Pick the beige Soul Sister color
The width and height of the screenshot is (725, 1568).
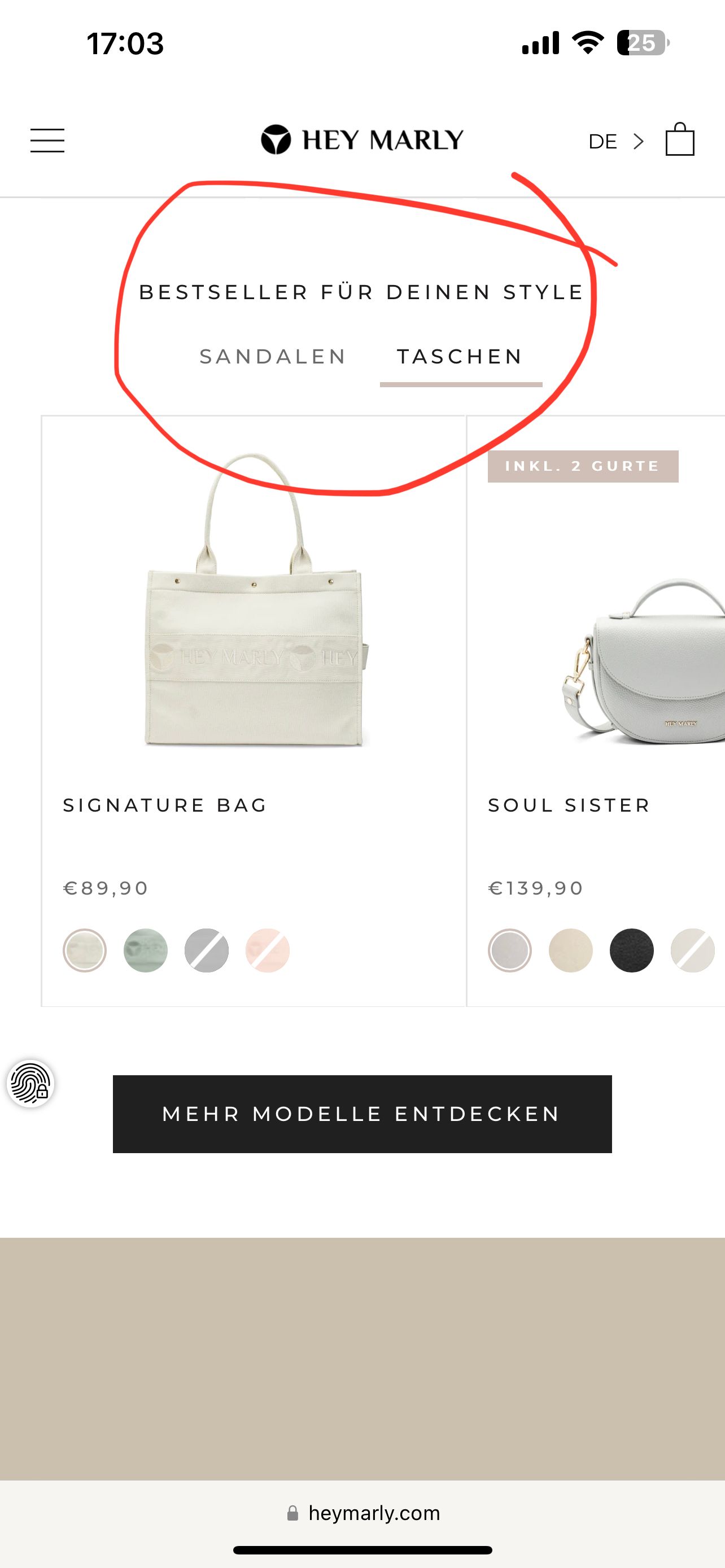pos(570,950)
